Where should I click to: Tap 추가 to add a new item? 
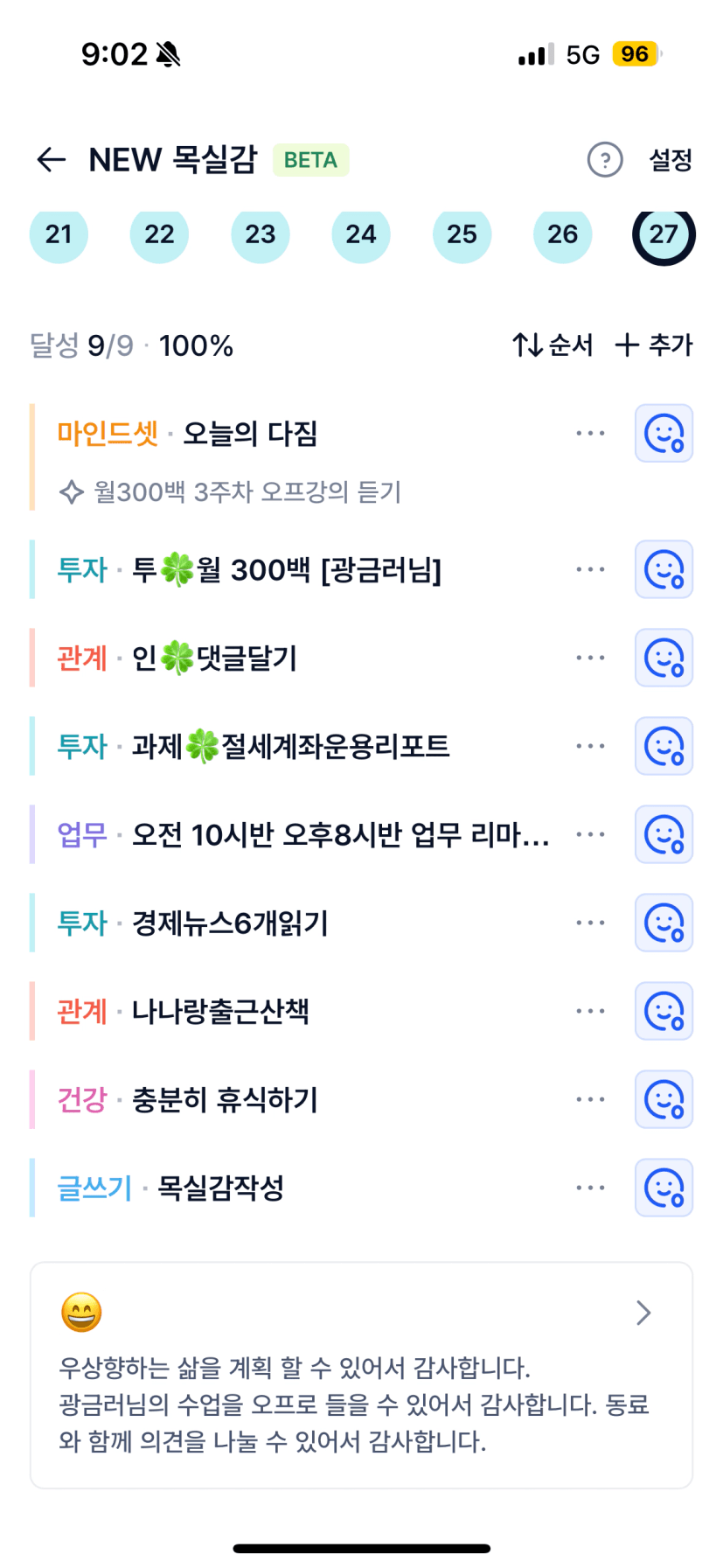click(x=654, y=345)
